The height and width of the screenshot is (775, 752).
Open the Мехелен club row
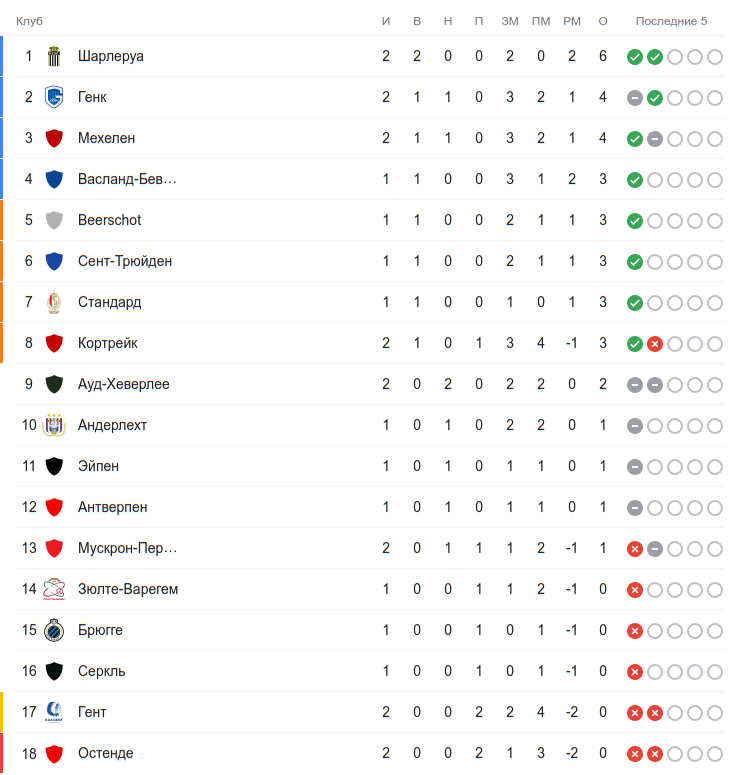(106, 138)
